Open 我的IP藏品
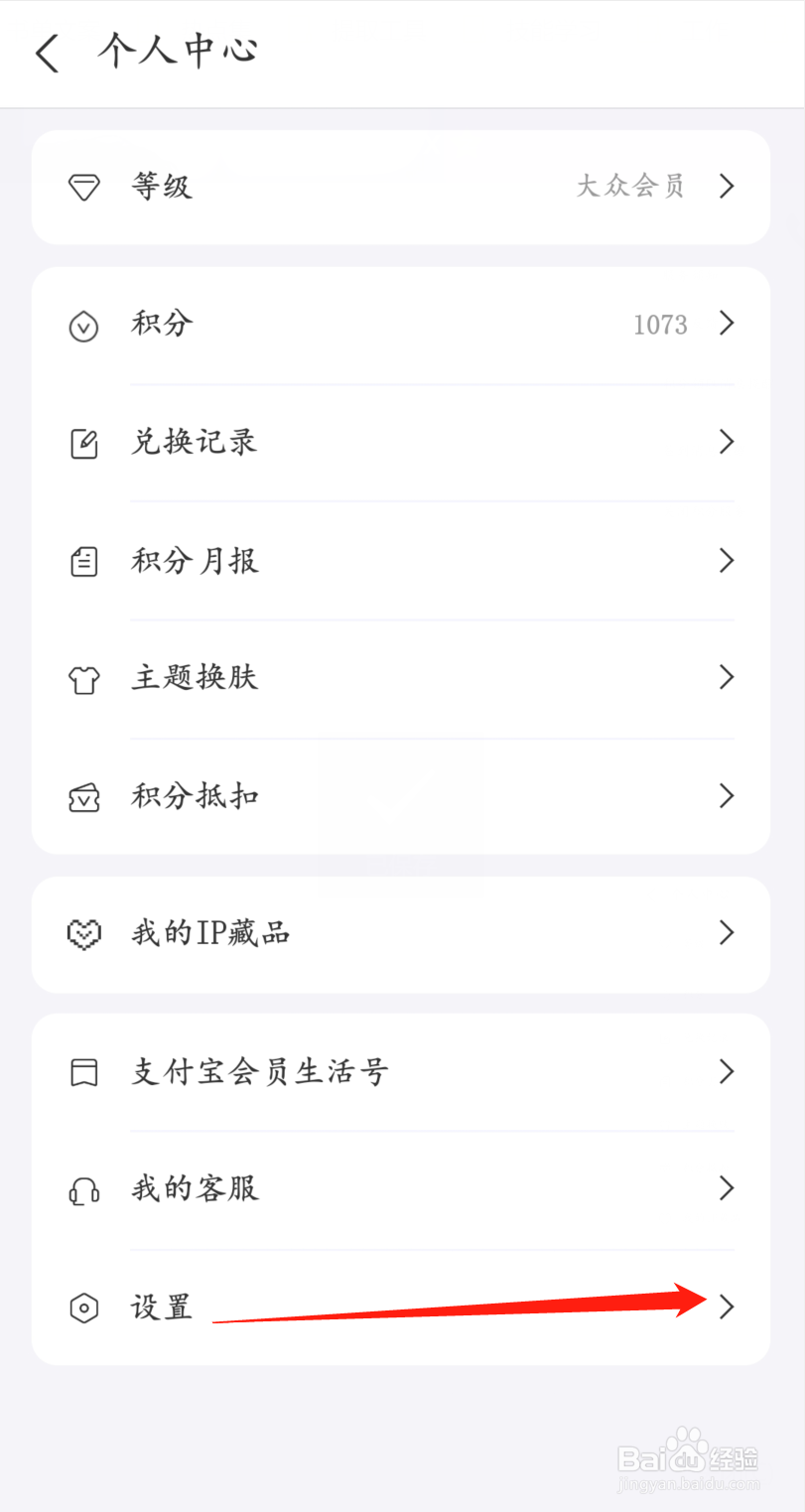The image size is (805, 1512). pos(401,934)
